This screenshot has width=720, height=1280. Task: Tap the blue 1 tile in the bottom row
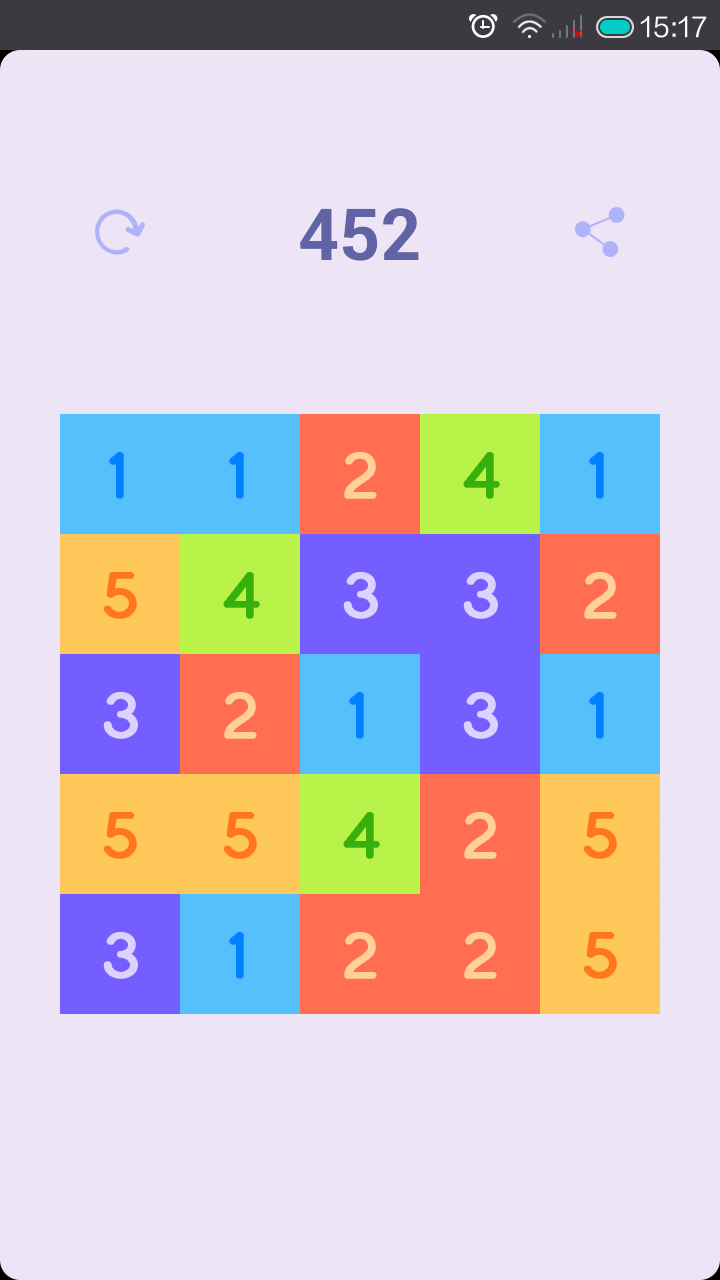pos(240,954)
